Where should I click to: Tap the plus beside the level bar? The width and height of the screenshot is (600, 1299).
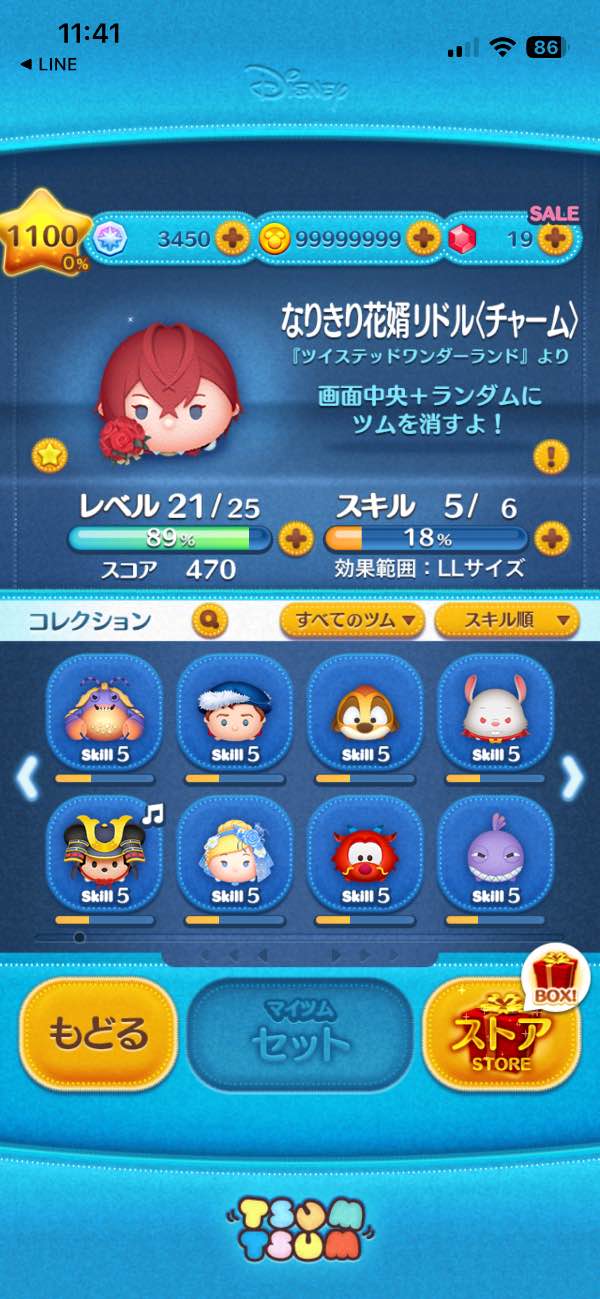point(294,540)
